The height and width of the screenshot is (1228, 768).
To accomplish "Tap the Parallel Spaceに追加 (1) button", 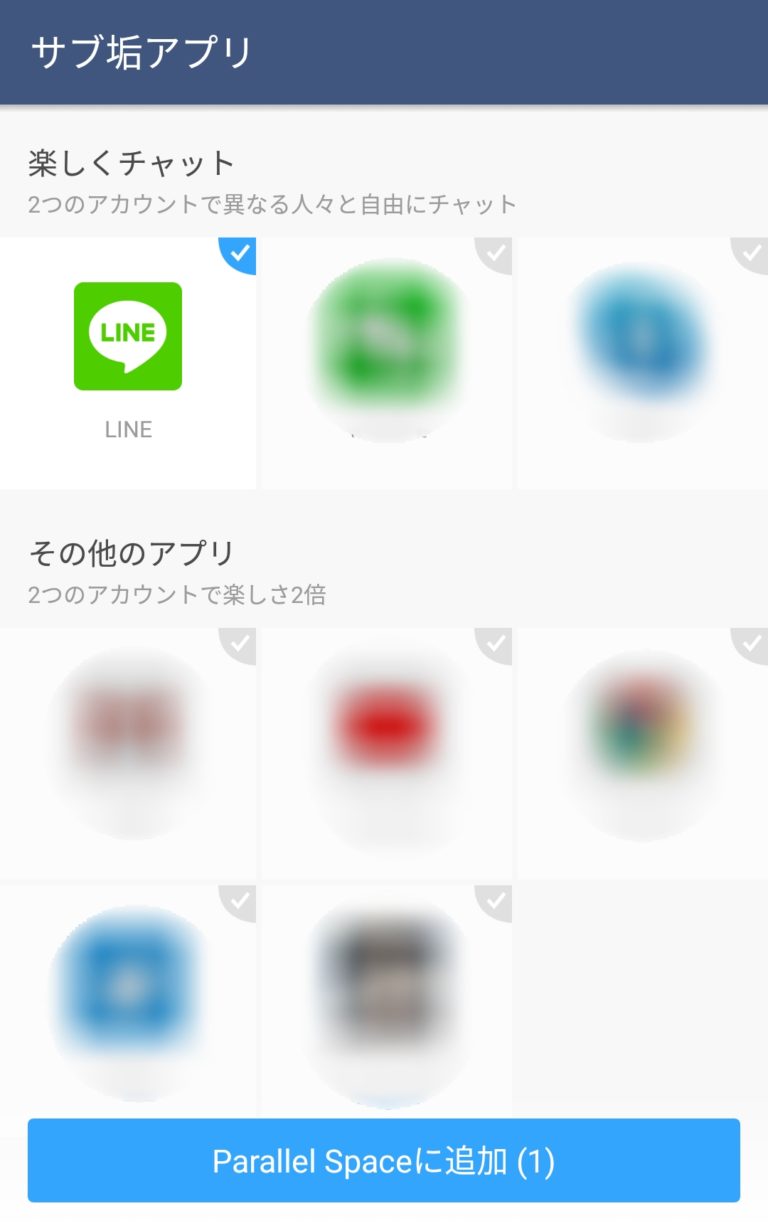I will click(x=384, y=1160).
